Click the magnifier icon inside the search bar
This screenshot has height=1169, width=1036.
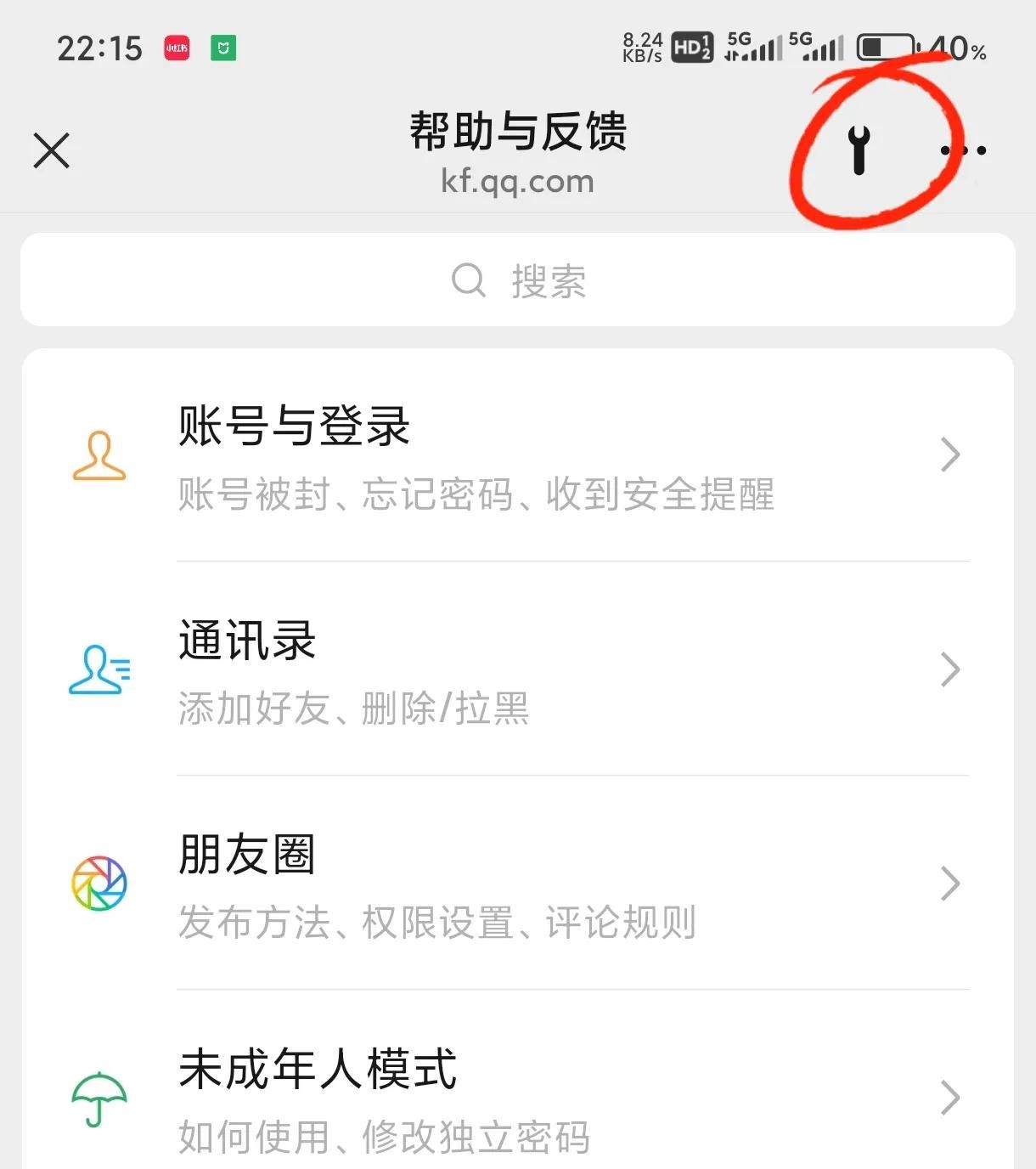468,279
